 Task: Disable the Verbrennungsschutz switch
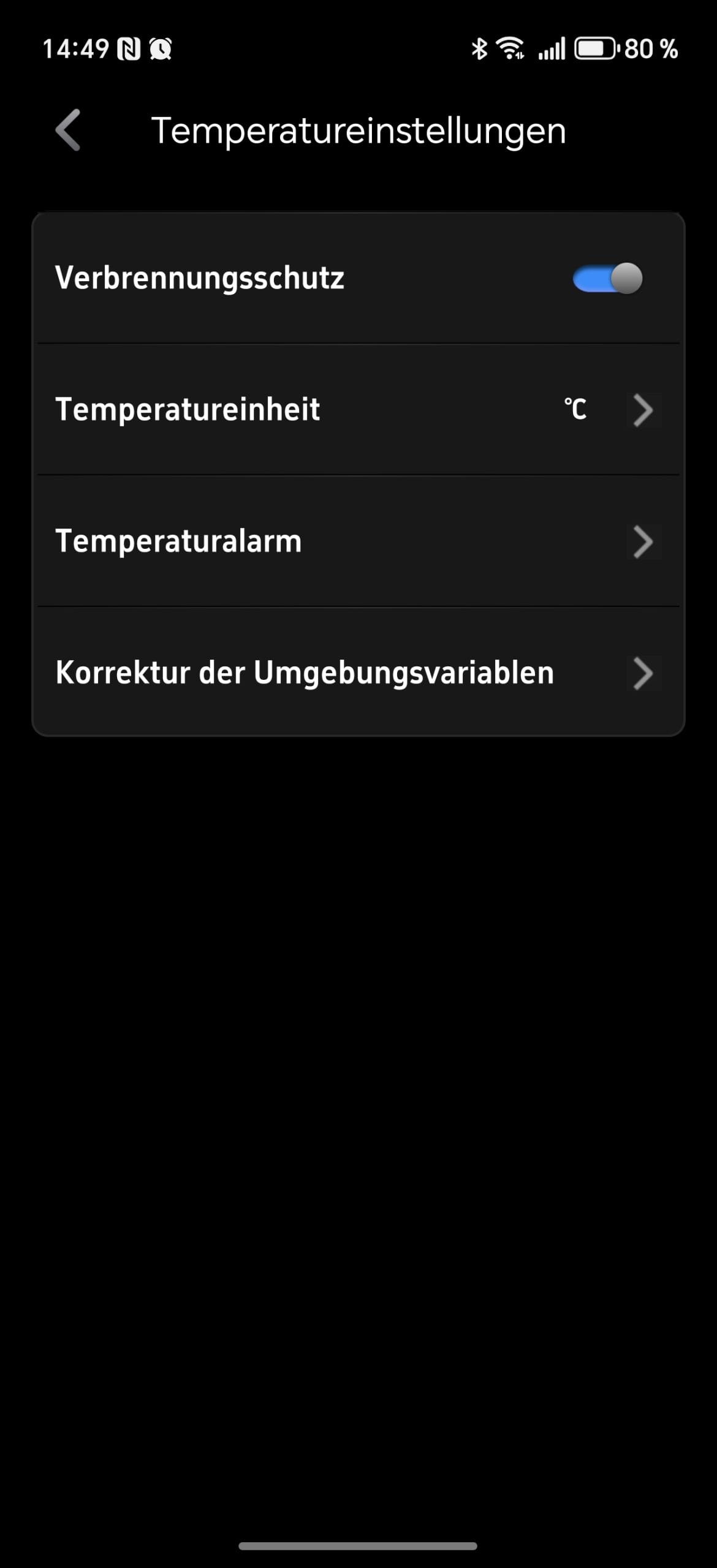pyautogui.click(x=607, y=279)
